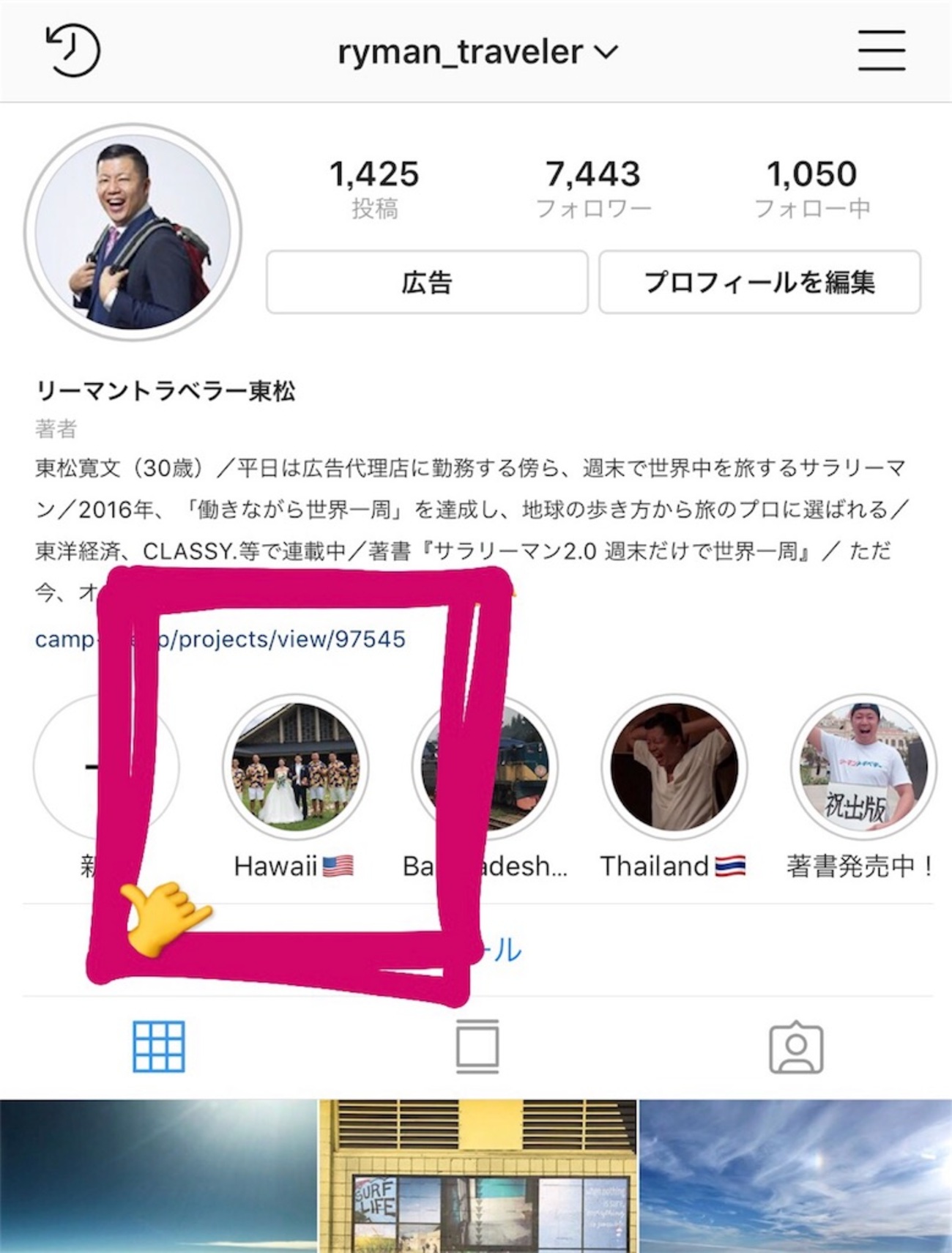The width and height of the screenshot is (952, 1253).
Task: Switch to the grid view tab
Action: [159, 1046]
